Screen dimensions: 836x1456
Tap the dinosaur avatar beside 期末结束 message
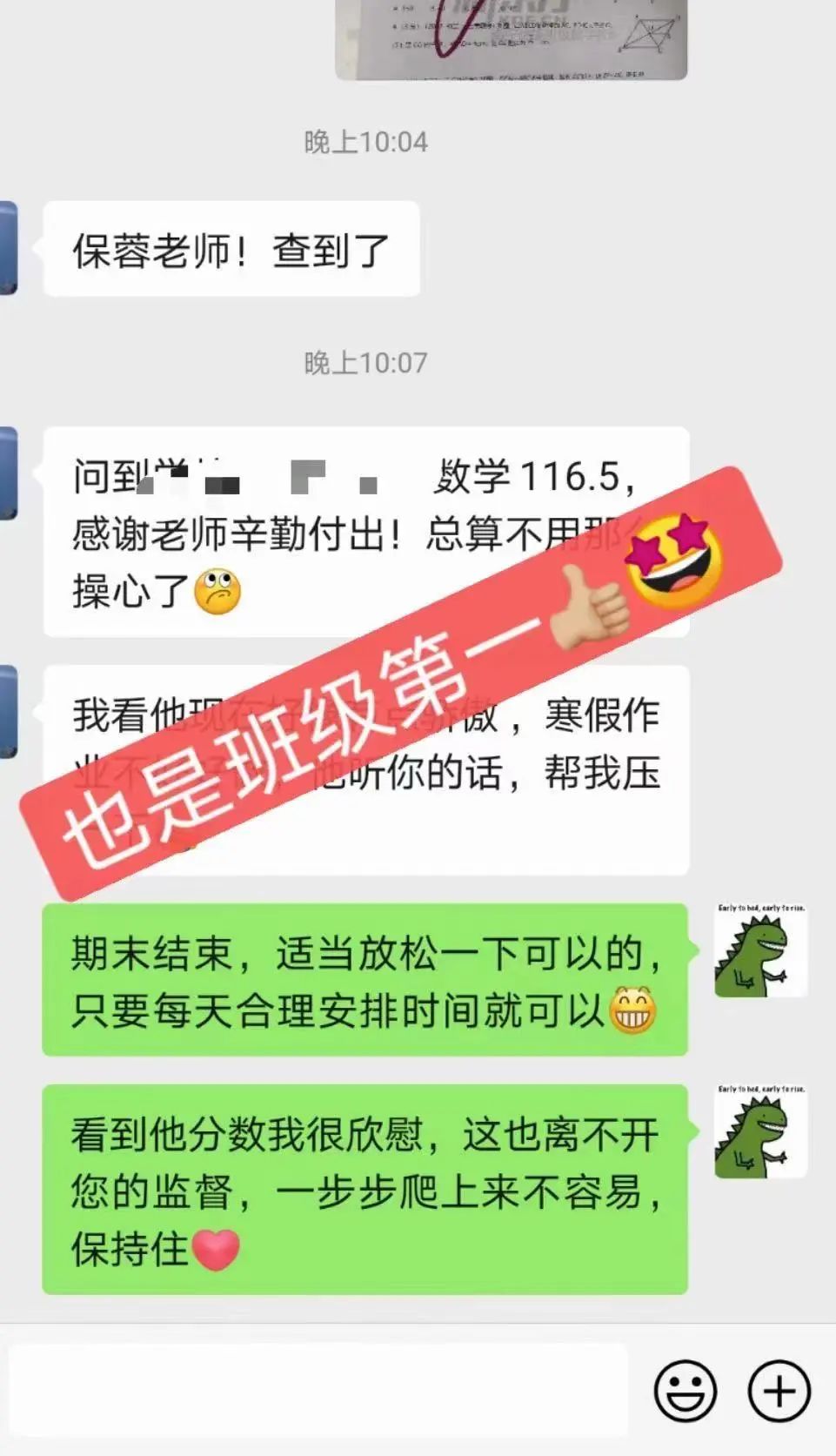coord(760,950)
